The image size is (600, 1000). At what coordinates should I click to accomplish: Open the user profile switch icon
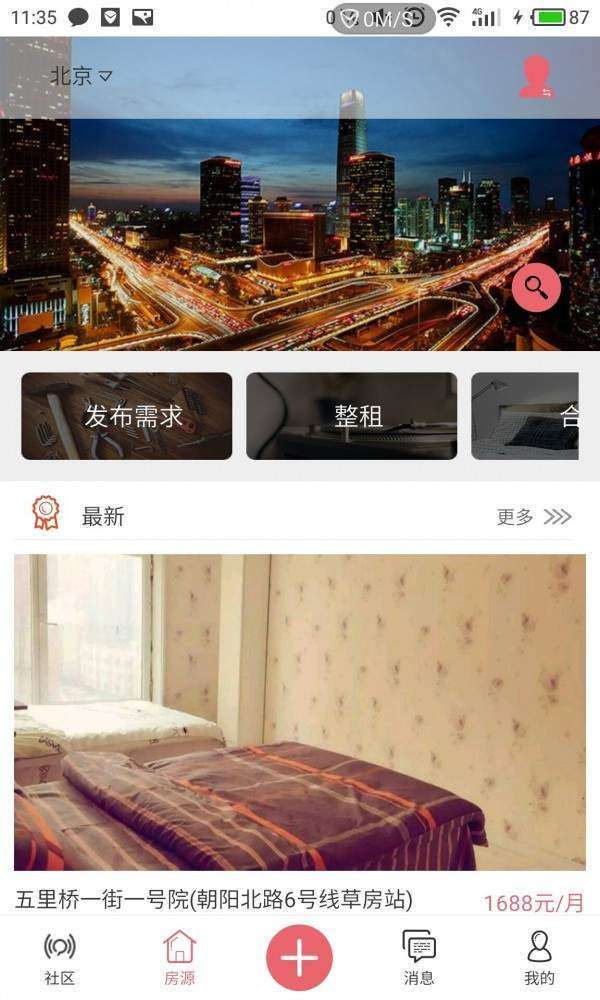pos(536,77)
